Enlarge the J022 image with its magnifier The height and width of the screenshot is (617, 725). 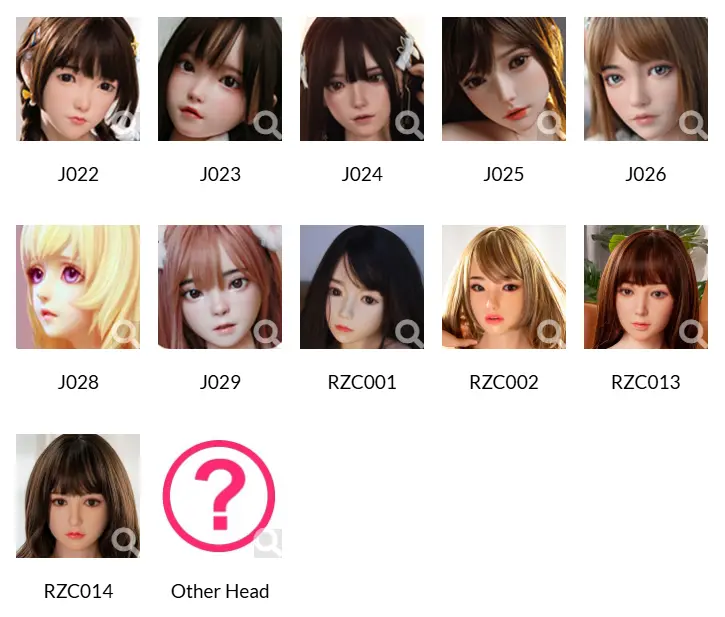point(125,125)
